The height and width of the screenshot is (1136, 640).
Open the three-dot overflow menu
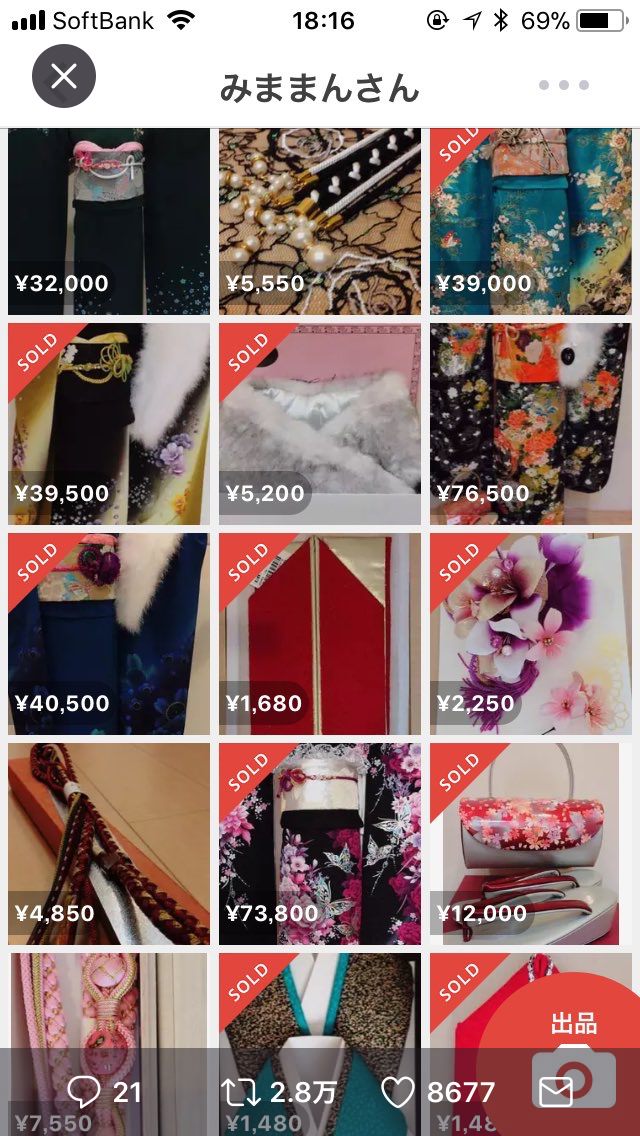click(564, 85)
